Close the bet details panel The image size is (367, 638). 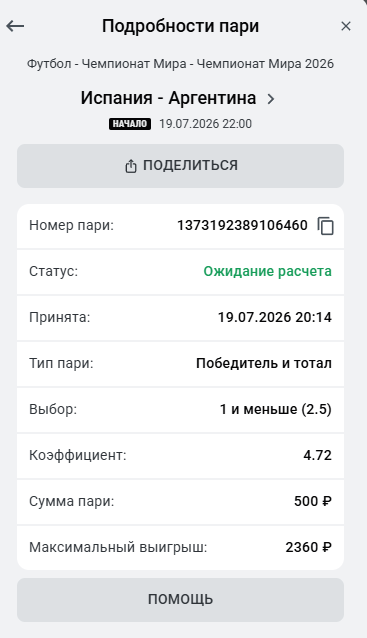click(x=346, y=26)
